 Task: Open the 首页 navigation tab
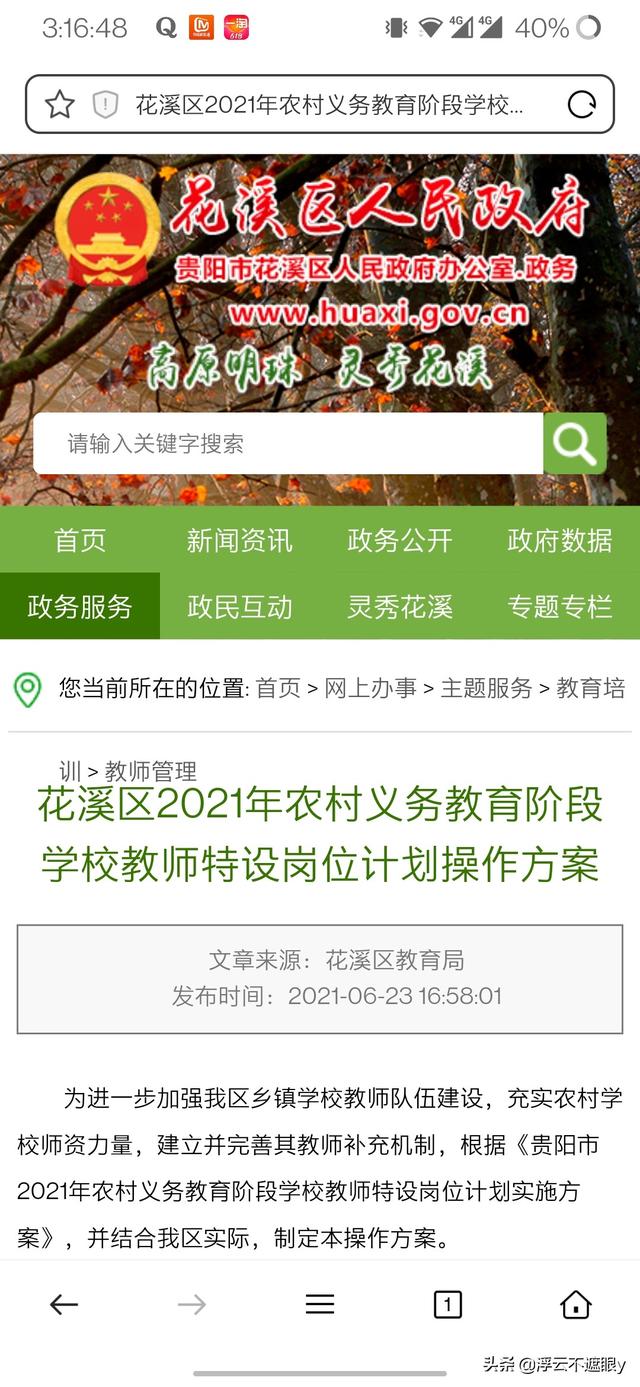pyautogui.click(x=80, y=540)
